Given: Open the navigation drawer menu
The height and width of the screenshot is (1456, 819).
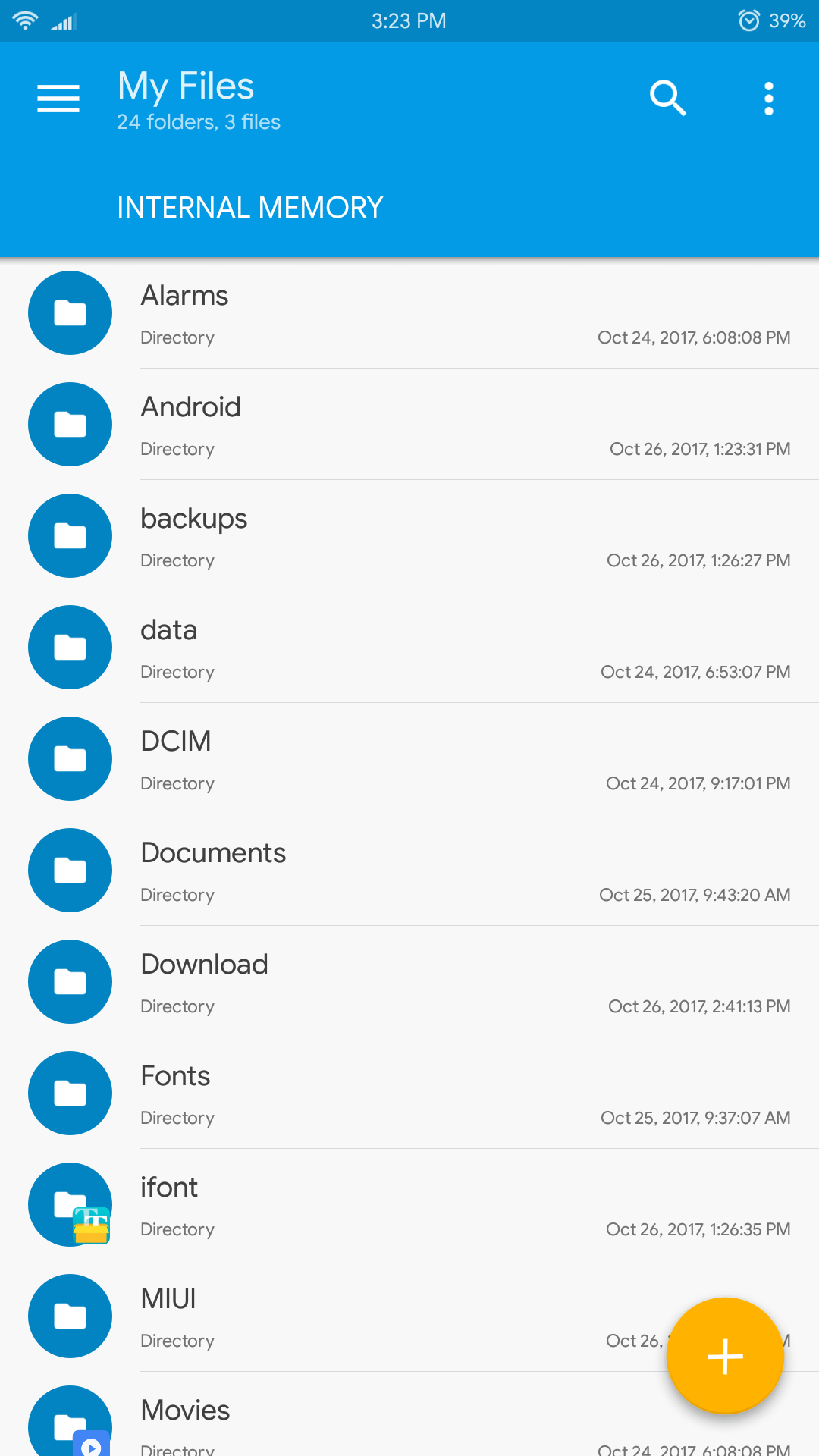Looking at the screenshot, I should (58, 99).
